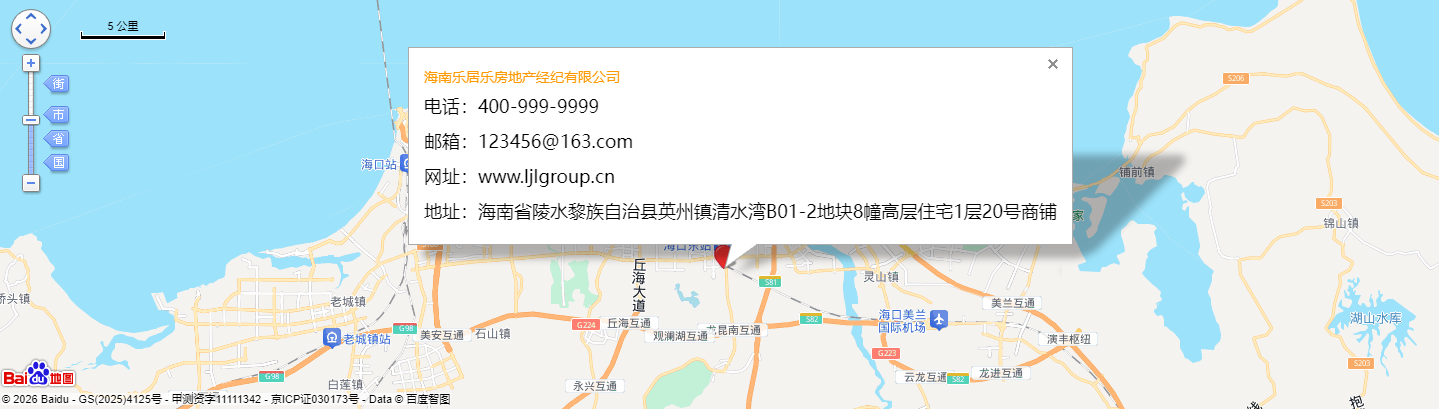Image resolution: width=1440 pixels, height=411 pixels.
Task: Jump to city level (市) zoom
Action: pos(59,115)
